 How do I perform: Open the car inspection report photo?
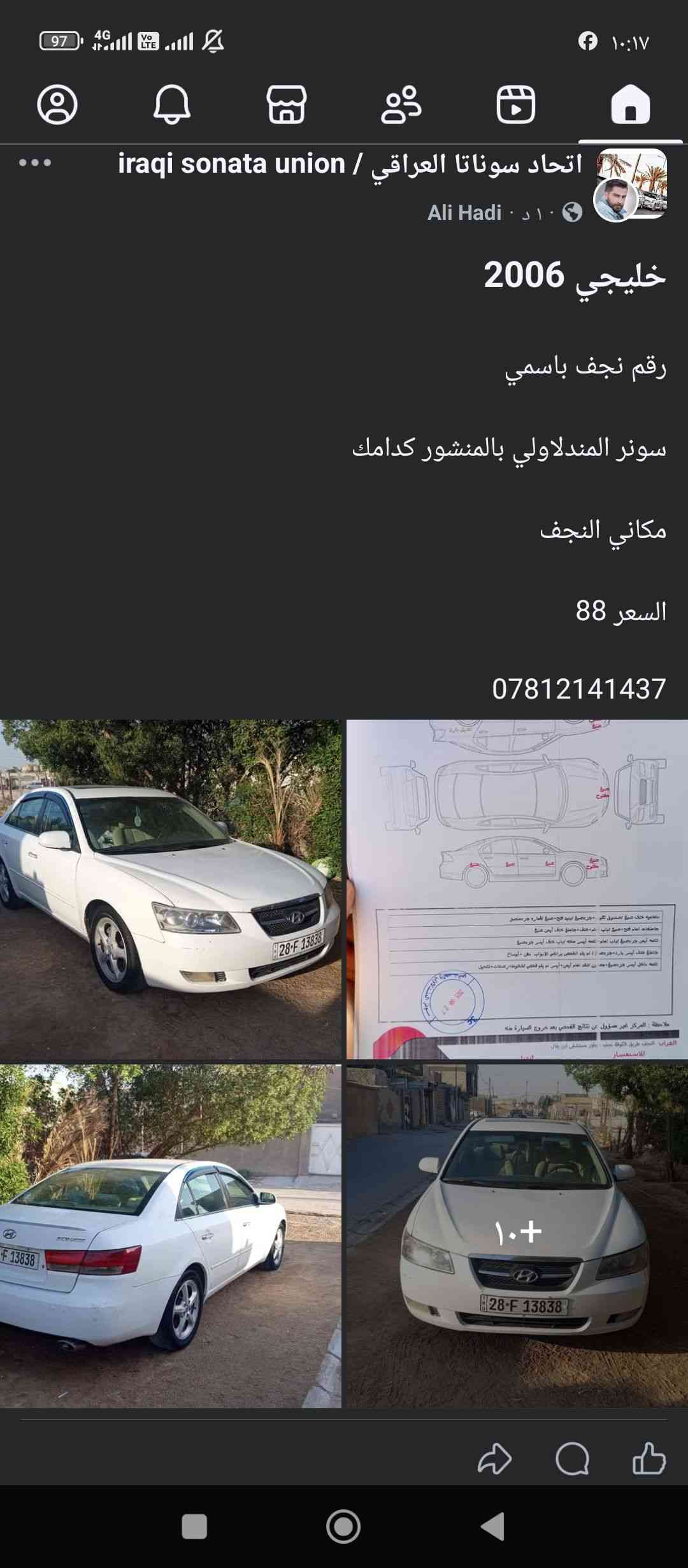click(517, 889)
